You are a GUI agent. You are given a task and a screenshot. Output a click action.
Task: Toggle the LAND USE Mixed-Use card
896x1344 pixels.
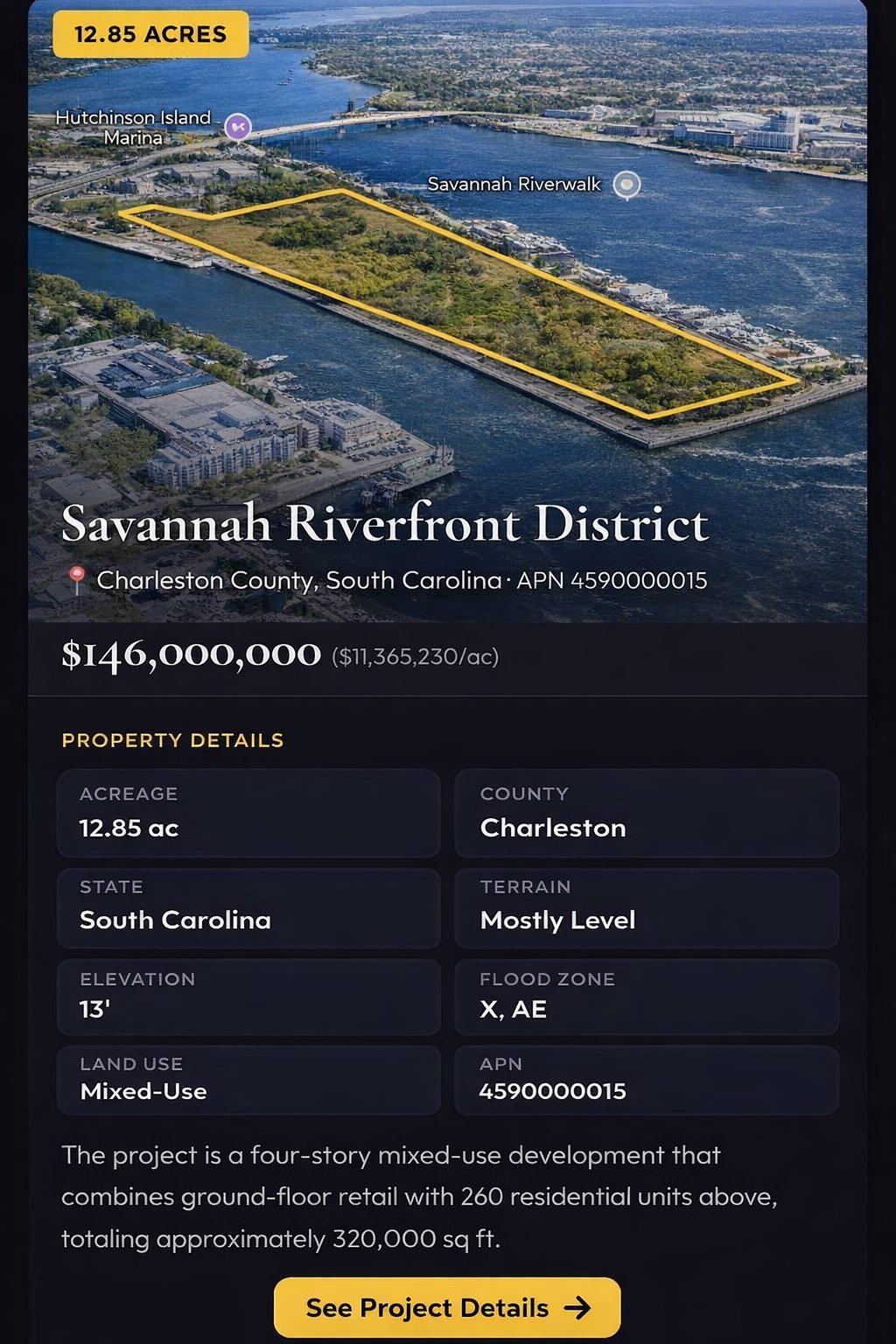[248, 1080]
